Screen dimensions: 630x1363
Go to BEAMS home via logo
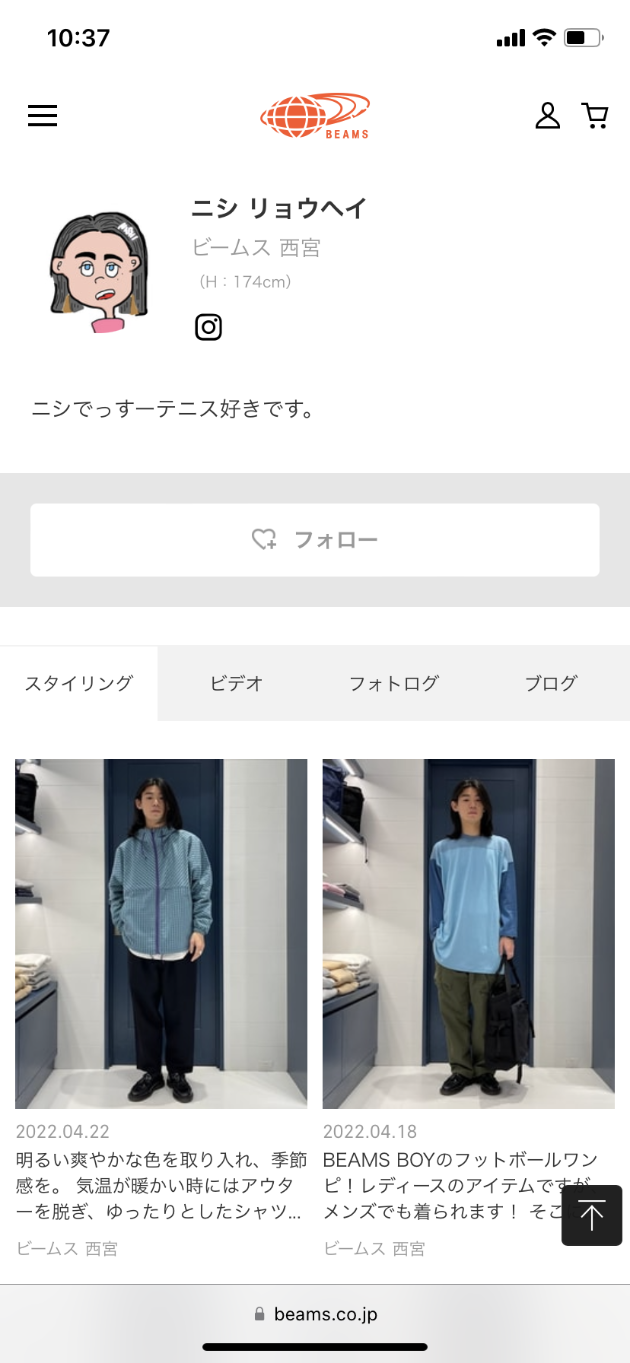click(315, 116)
